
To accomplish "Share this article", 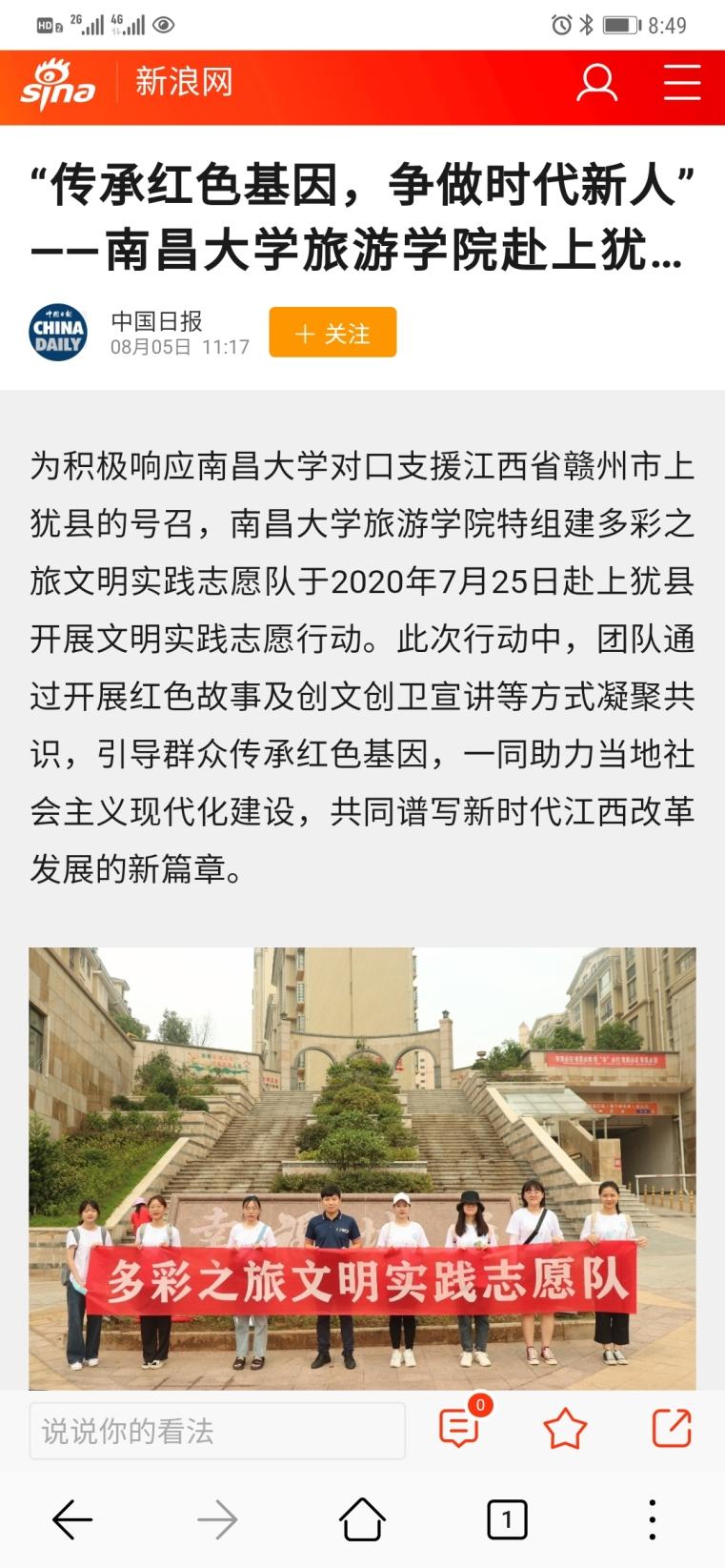I will click(672, 1429).
